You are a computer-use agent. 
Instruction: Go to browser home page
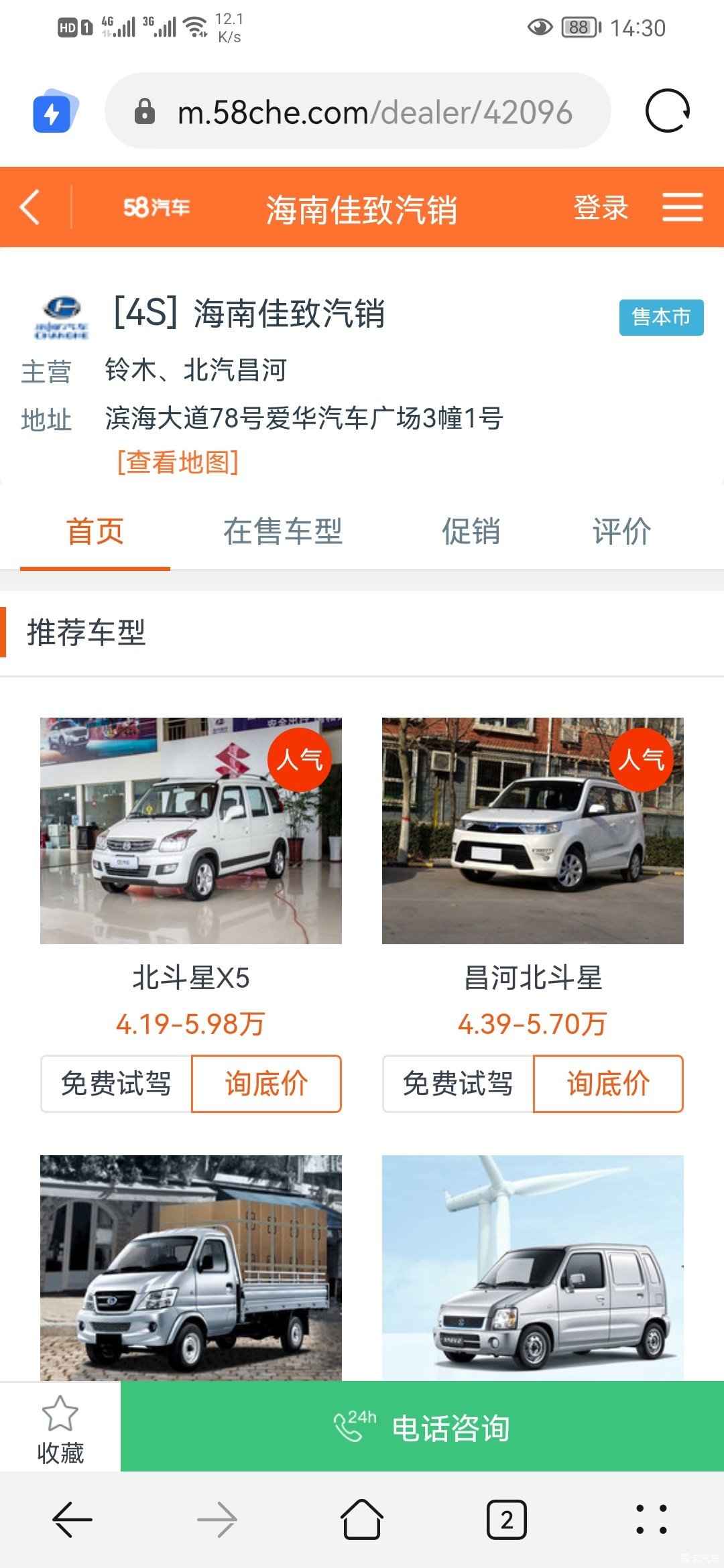362,1520
